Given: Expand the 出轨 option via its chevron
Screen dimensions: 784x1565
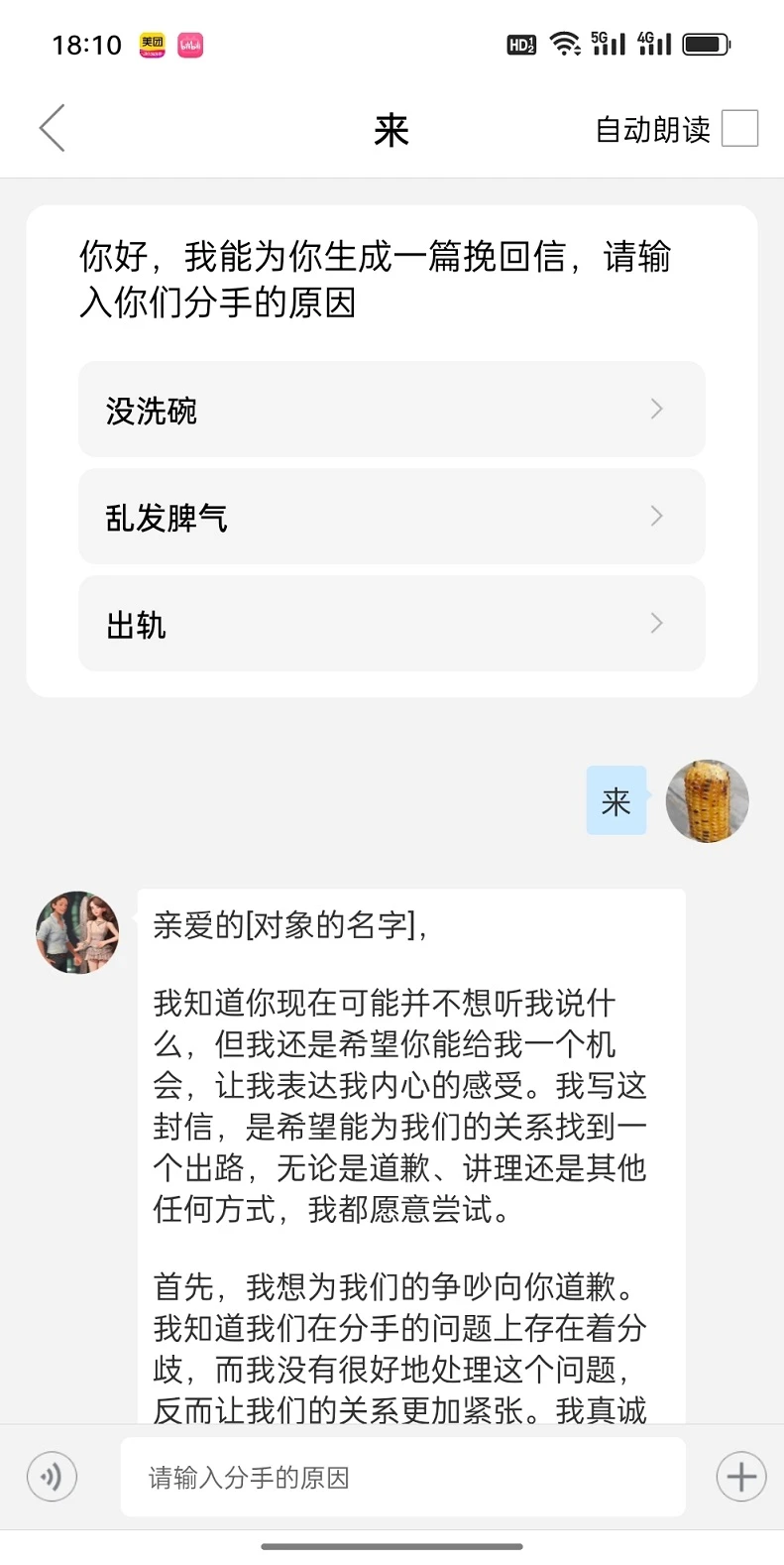Looking at the screenshot, I should 655,624.
